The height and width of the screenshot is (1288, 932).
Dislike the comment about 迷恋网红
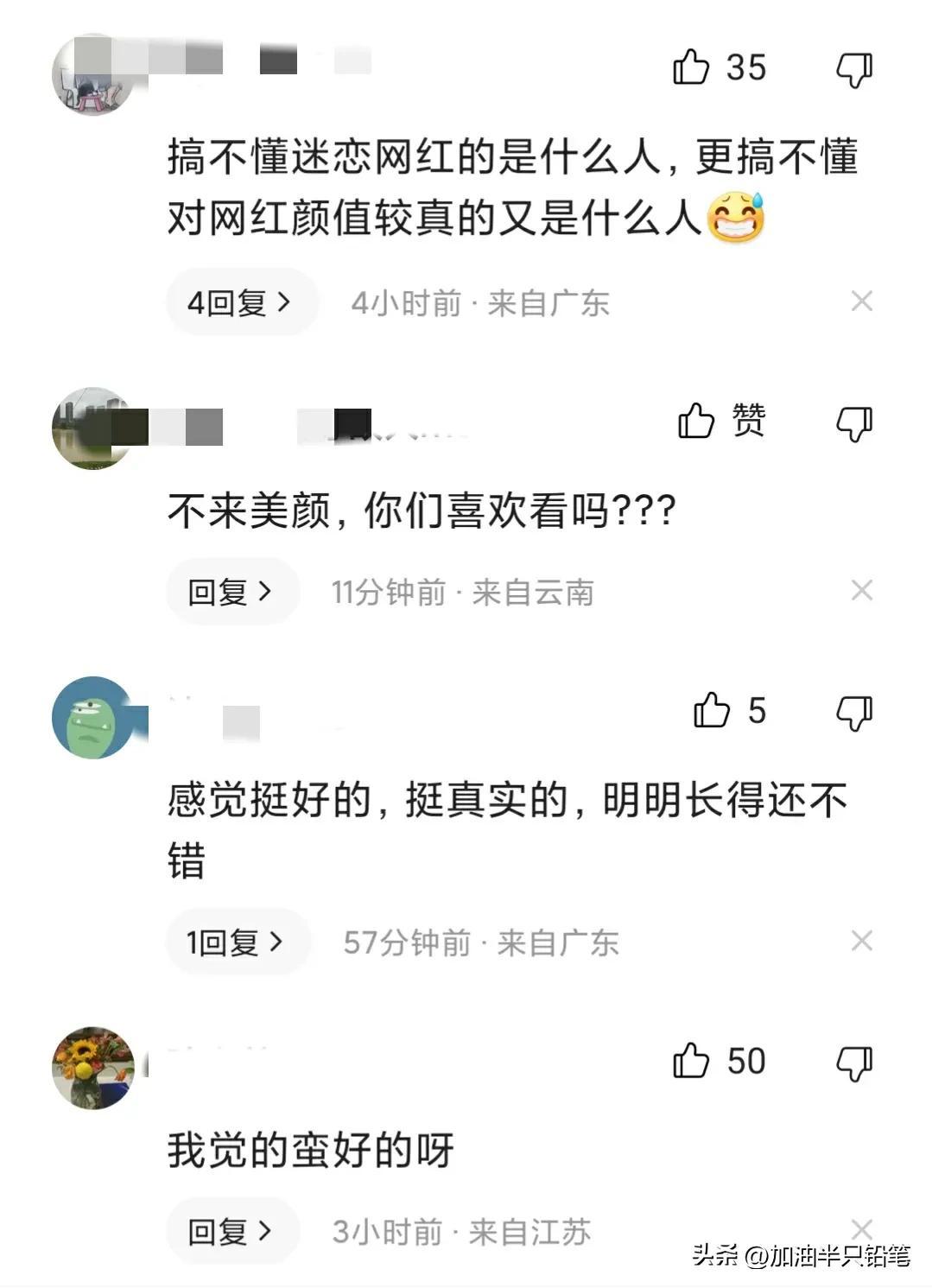pos(854,69)
